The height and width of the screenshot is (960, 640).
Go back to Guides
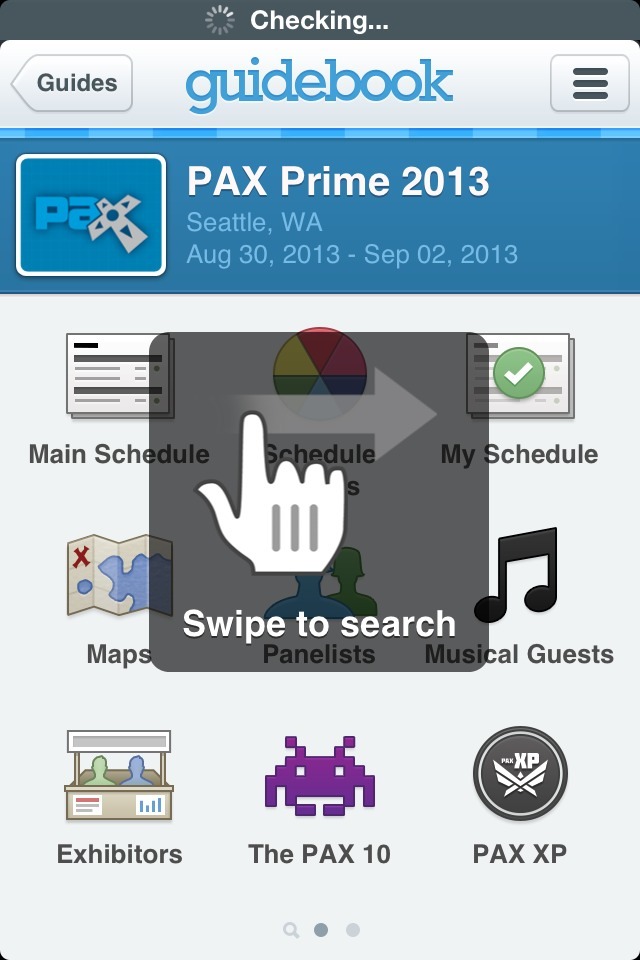[x=73, y=83]
